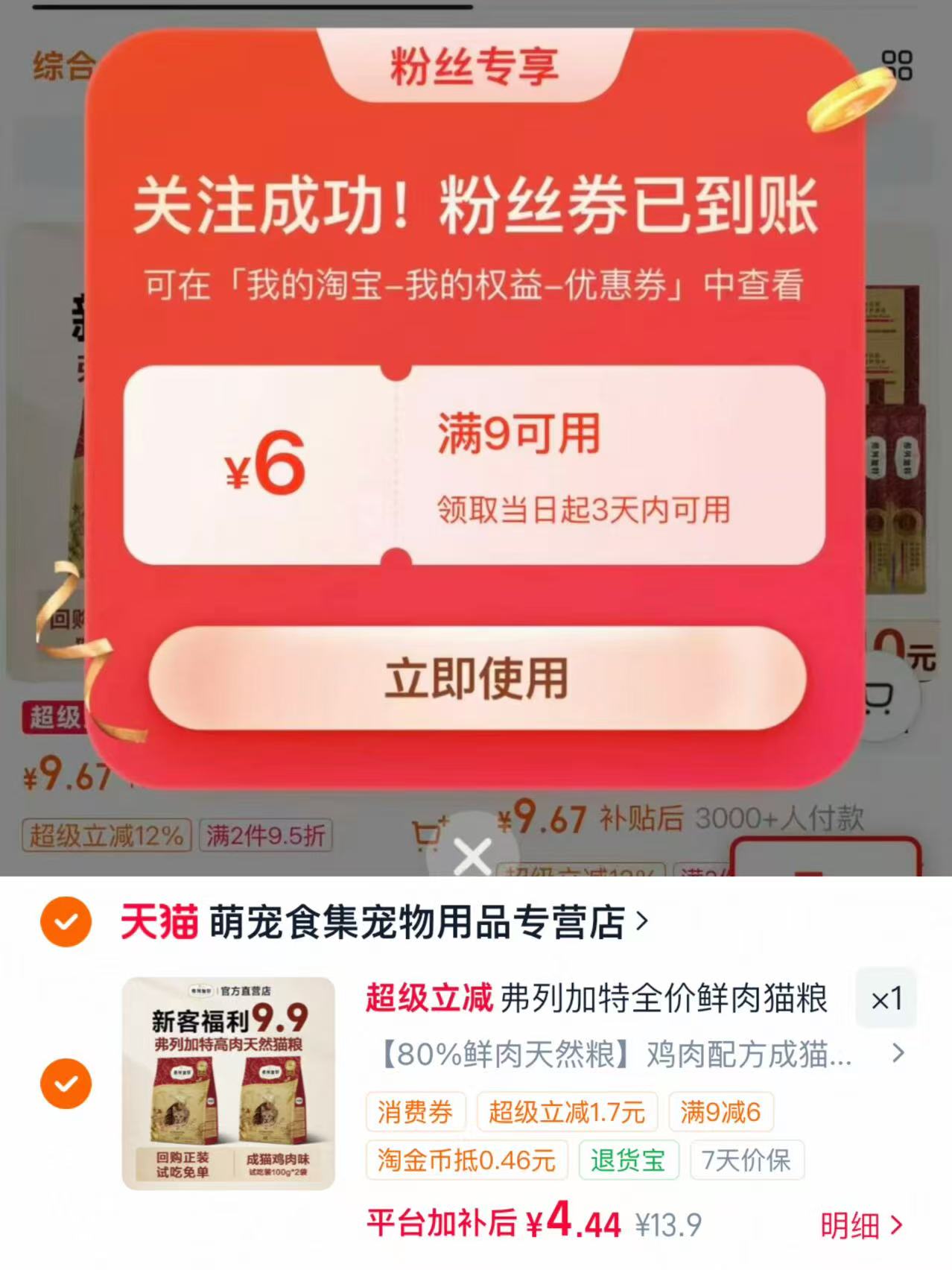Open the ¥6 满9可用 coupon card

[x=475, y=465]
